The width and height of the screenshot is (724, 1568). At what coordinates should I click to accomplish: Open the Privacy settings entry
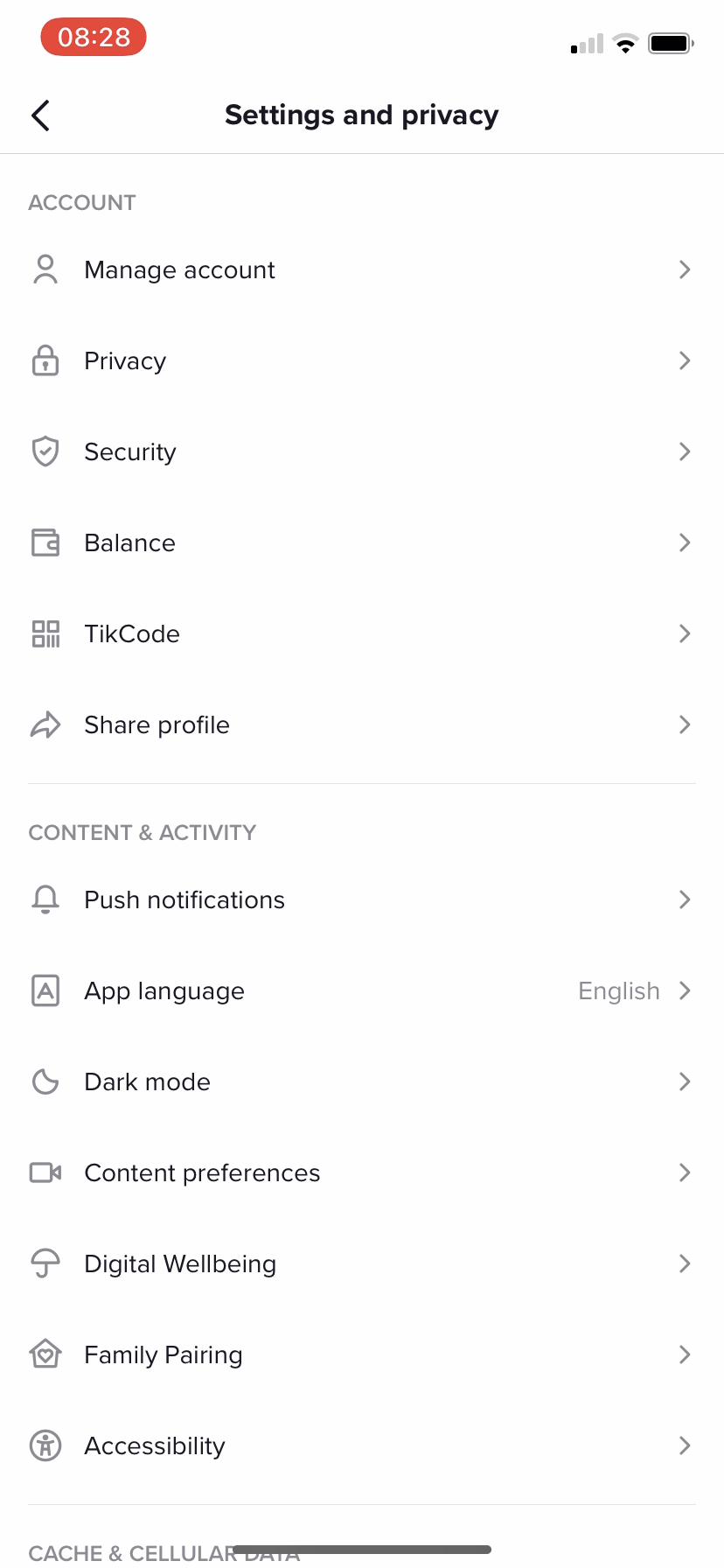point(362,360)
